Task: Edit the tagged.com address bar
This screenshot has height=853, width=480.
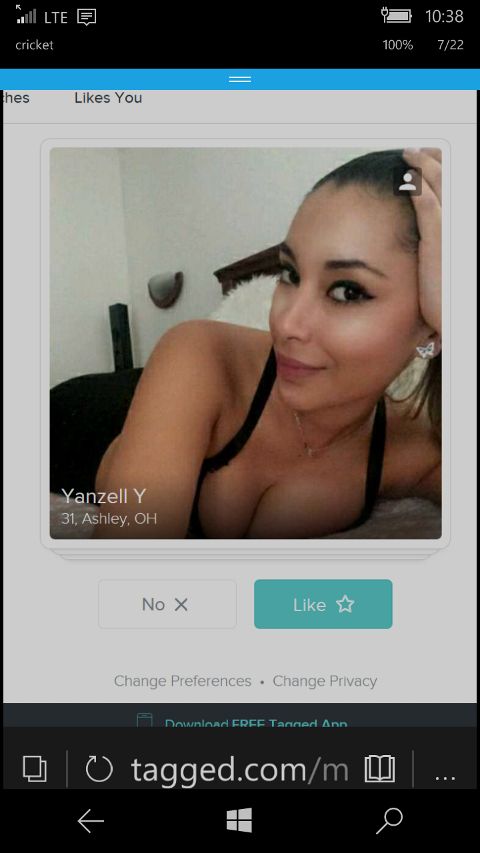Action: [239, 769]
